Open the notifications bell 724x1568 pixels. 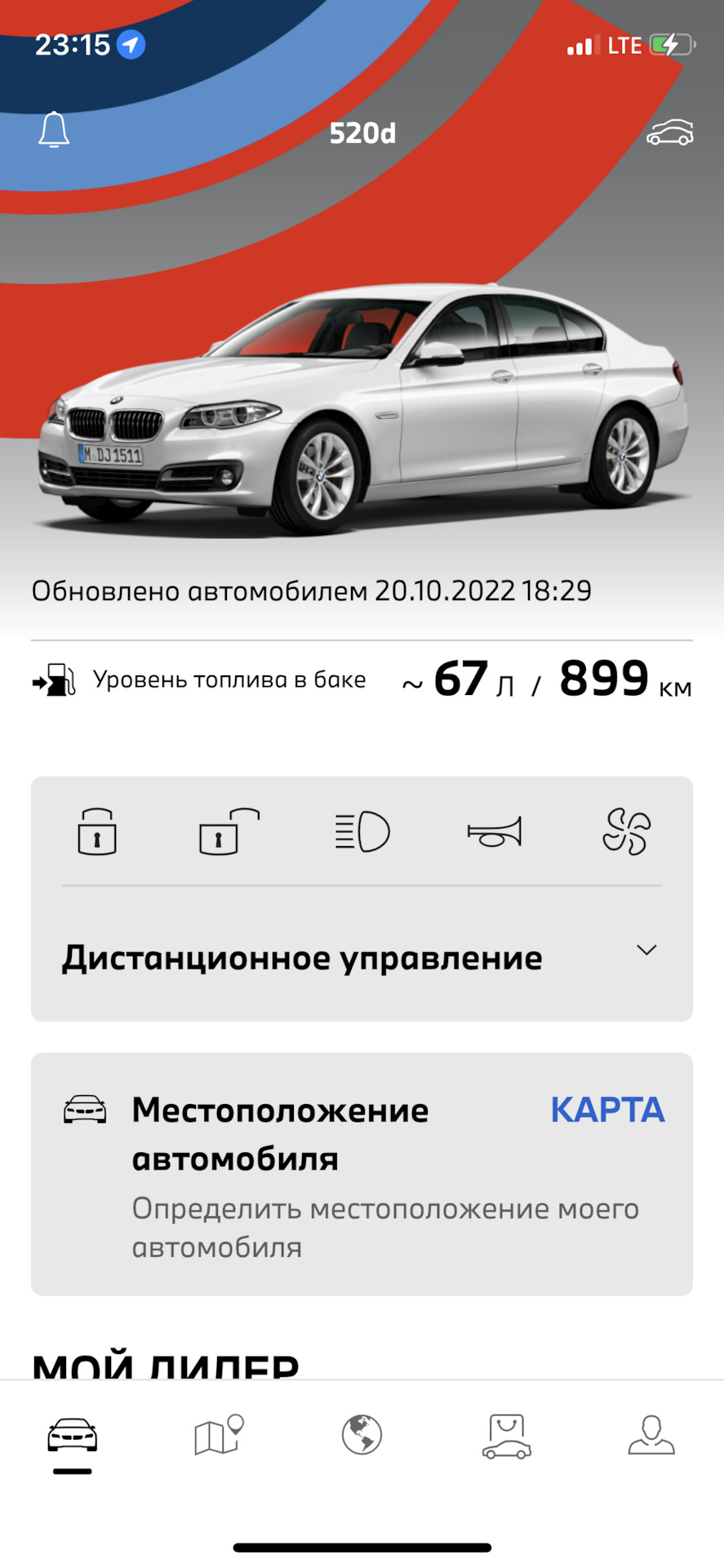point(54,131)
